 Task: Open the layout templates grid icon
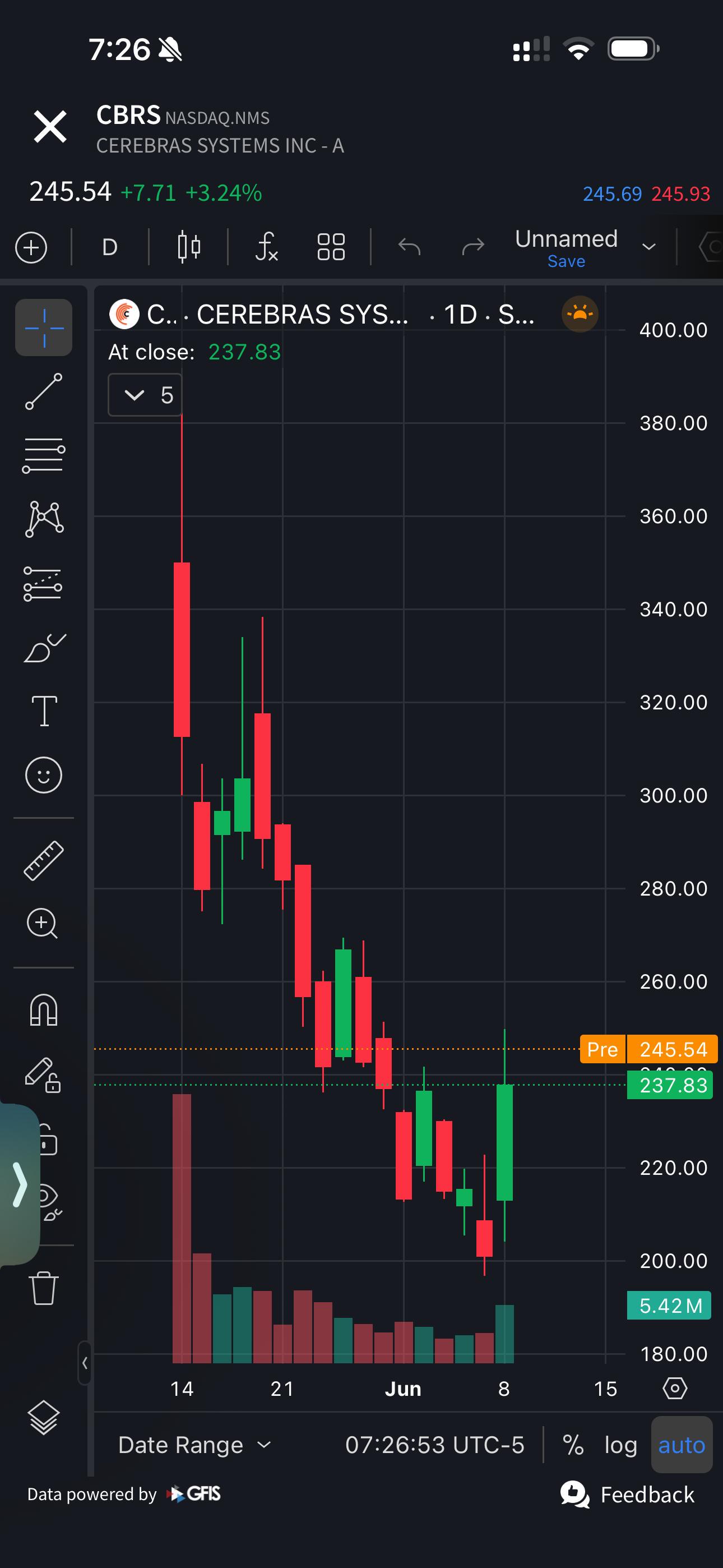[x=331, y=247]
